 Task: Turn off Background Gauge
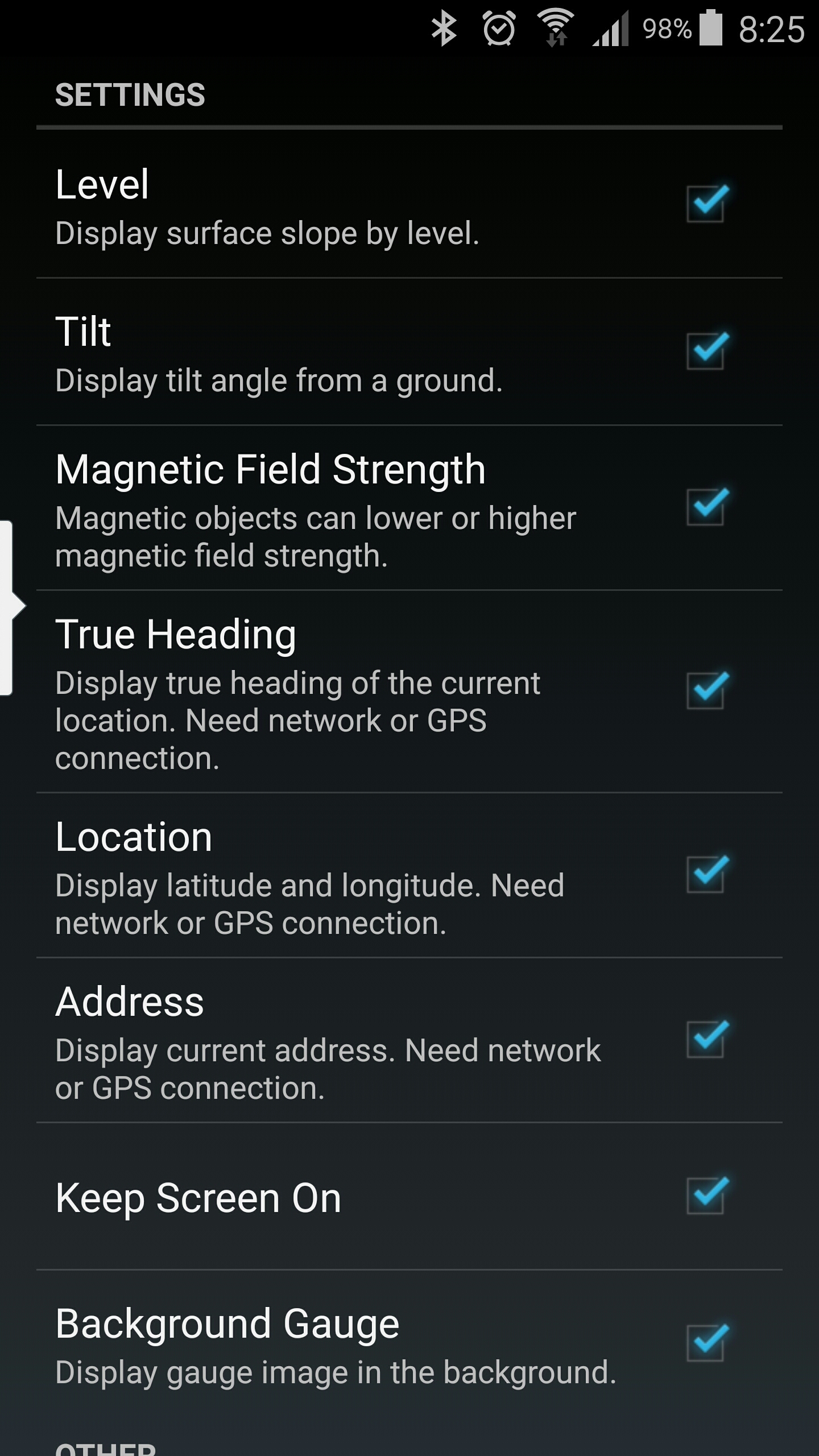(x=705, y=1342)
